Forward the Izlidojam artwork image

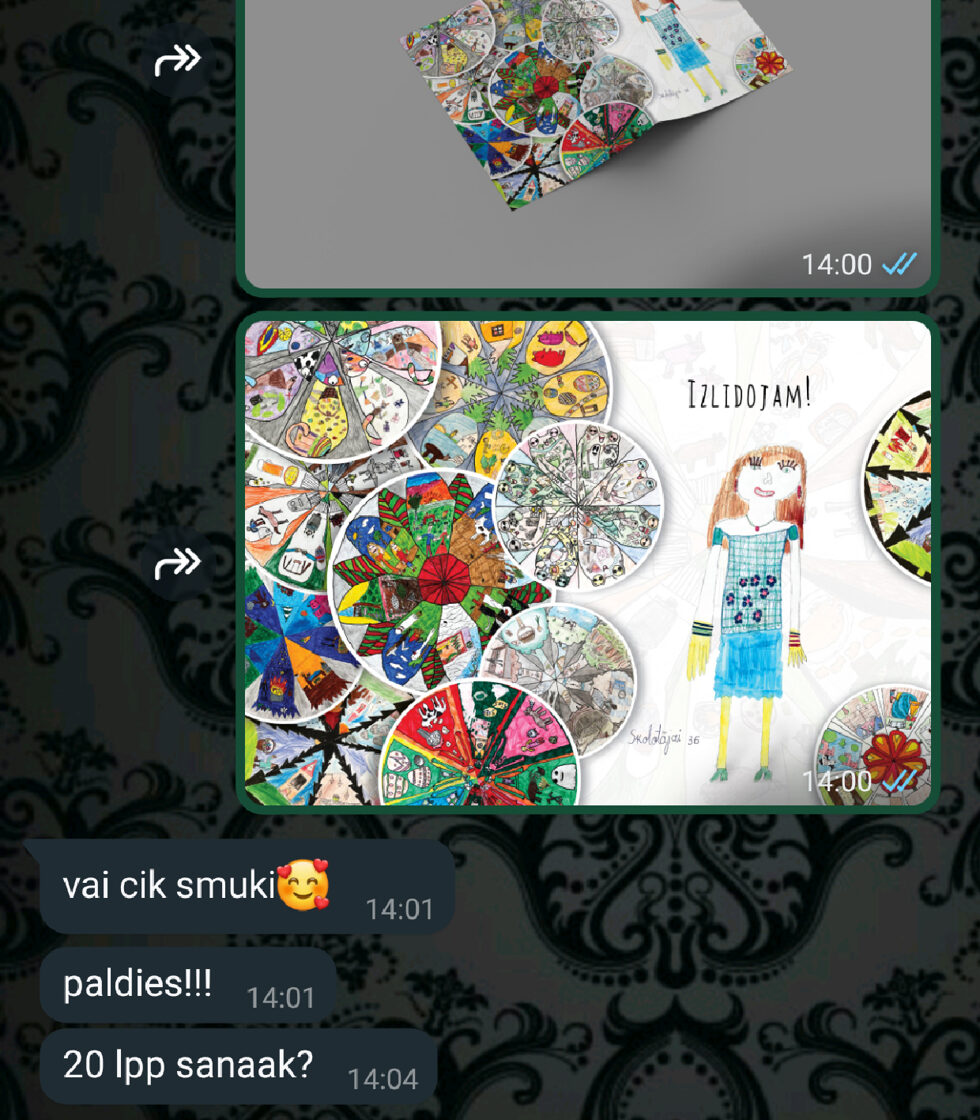[177, 564]
